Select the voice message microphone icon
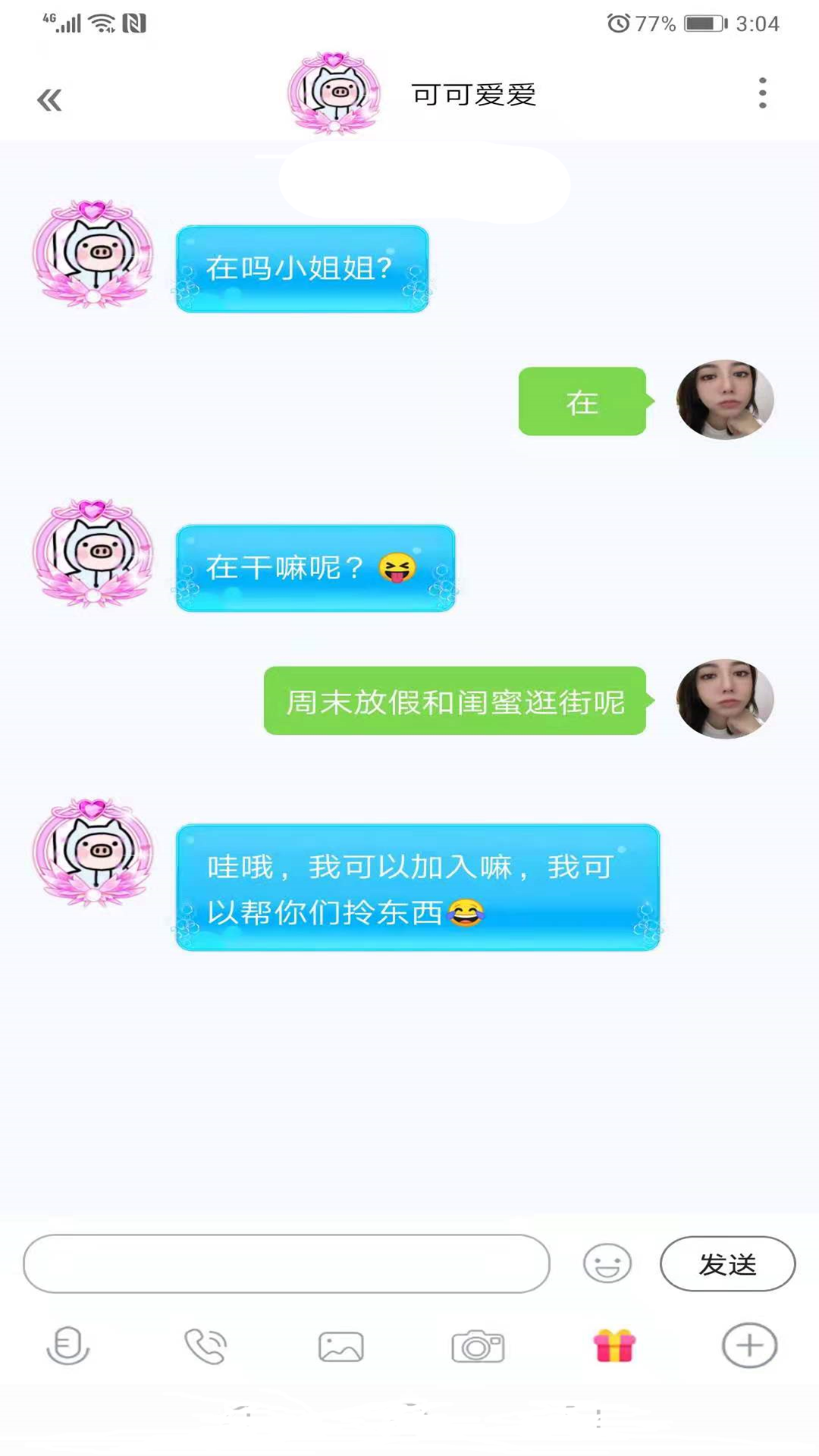 click(68, 1347)
